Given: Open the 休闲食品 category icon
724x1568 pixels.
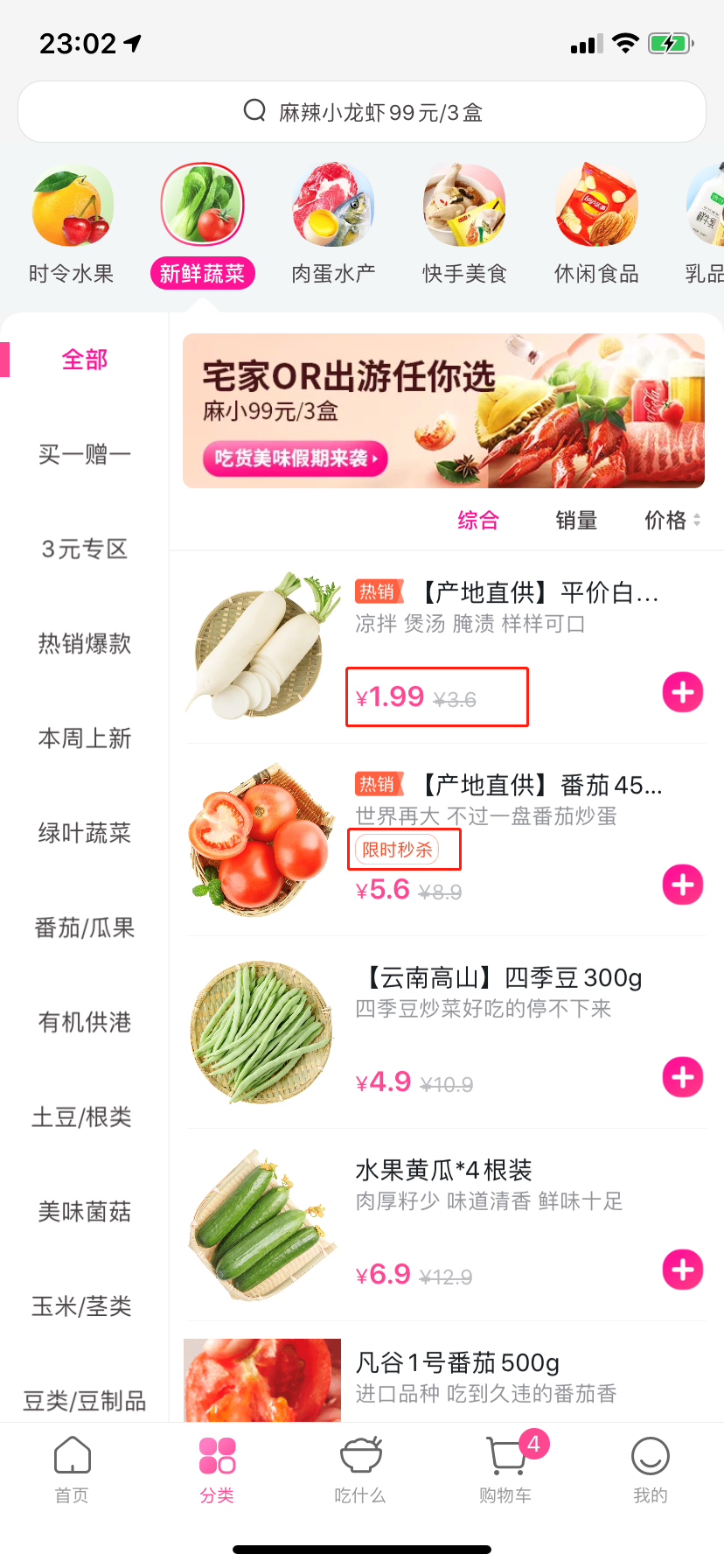Looking at the screenshot, I should point(595,204).
